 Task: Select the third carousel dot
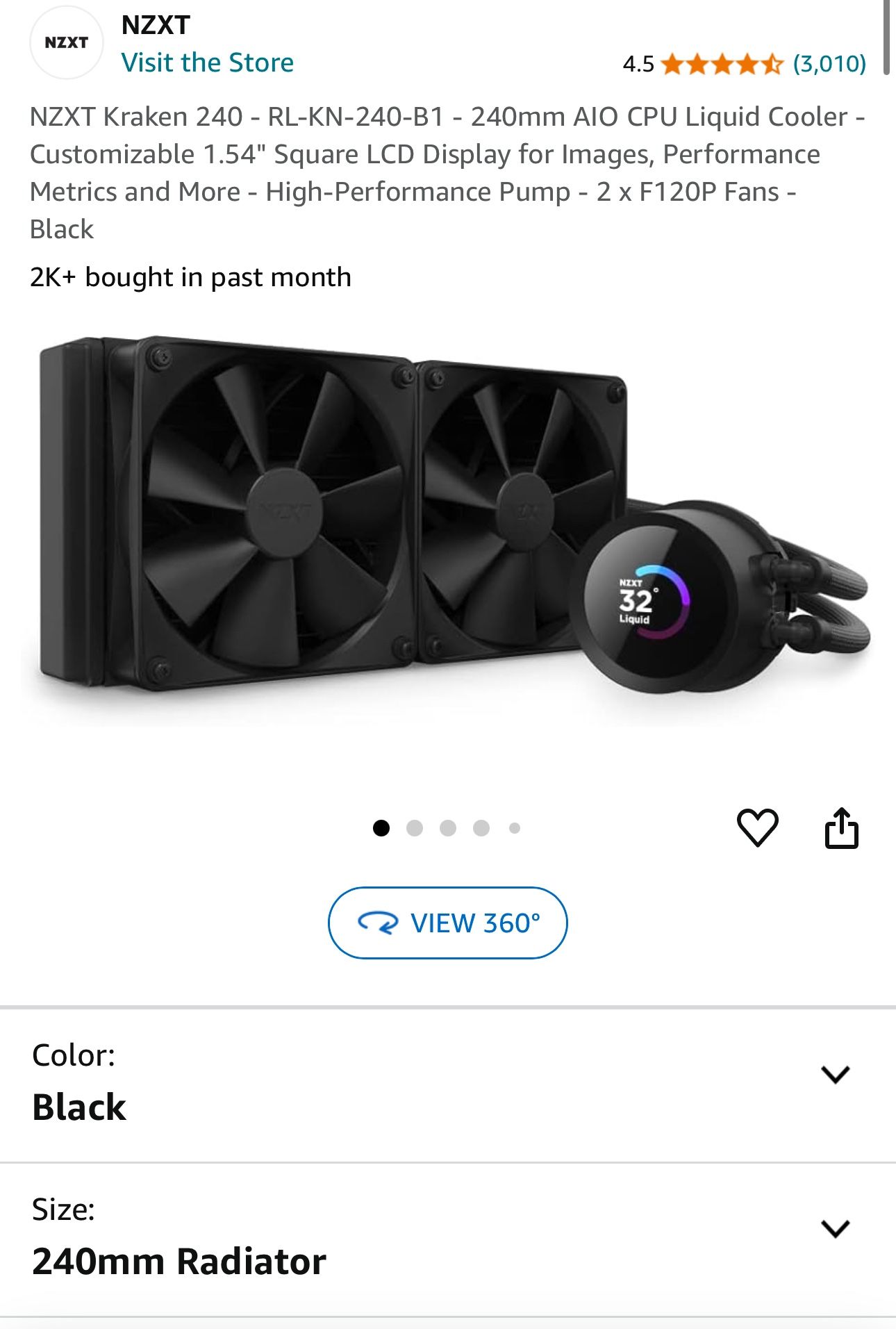click(x=448, y=827)
